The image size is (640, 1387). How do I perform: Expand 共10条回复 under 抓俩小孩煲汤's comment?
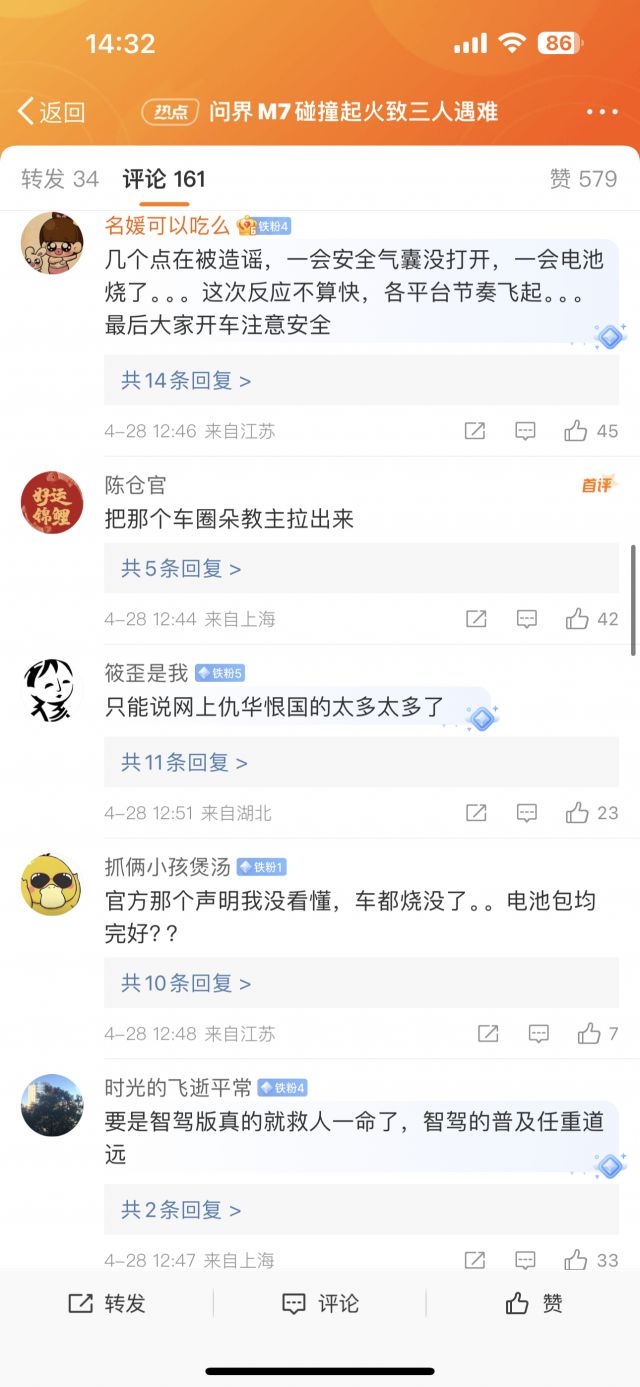point(186,983)
